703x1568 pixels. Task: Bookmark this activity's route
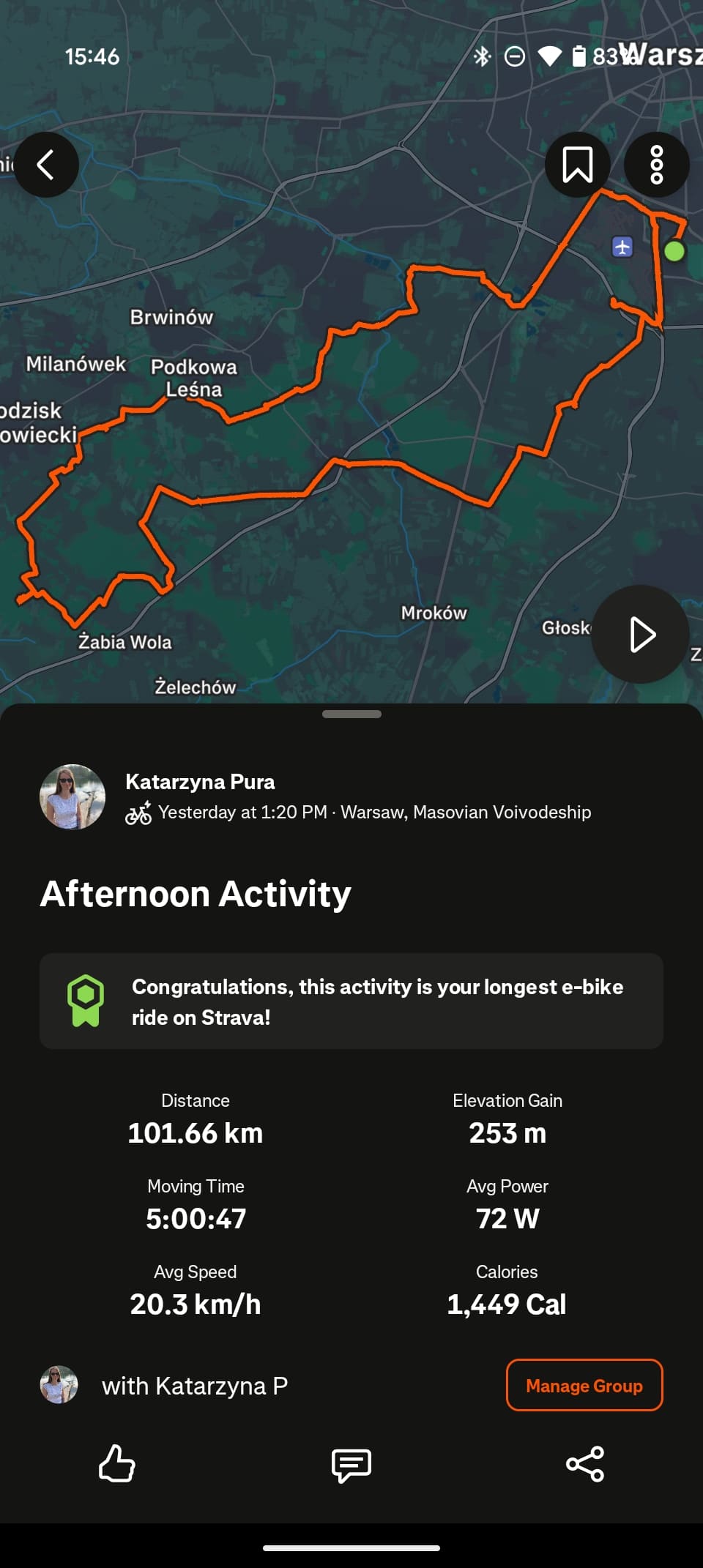click(x=577, y=165)
